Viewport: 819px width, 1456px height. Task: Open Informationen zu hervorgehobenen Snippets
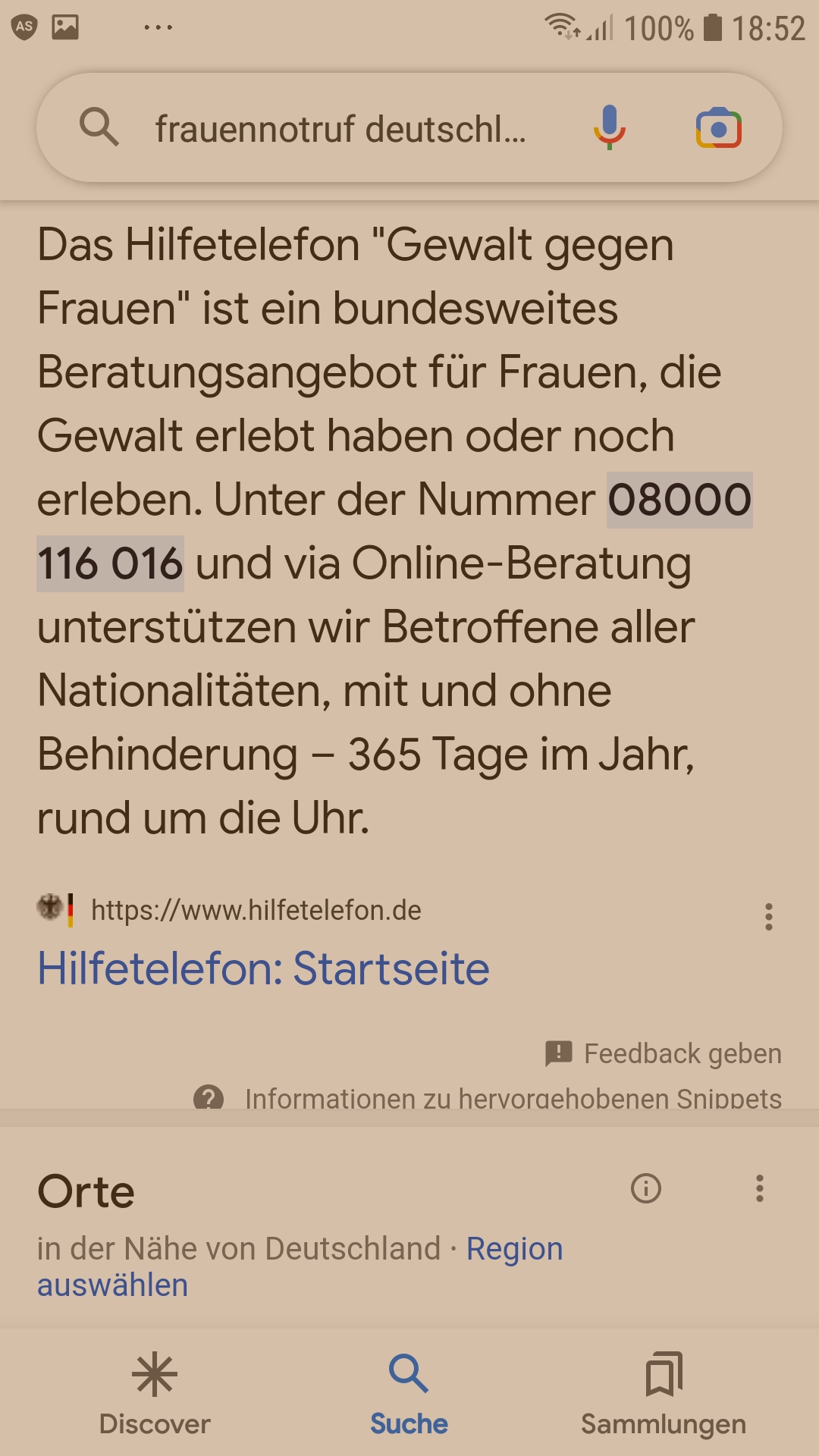click(x=488, y=1098)
